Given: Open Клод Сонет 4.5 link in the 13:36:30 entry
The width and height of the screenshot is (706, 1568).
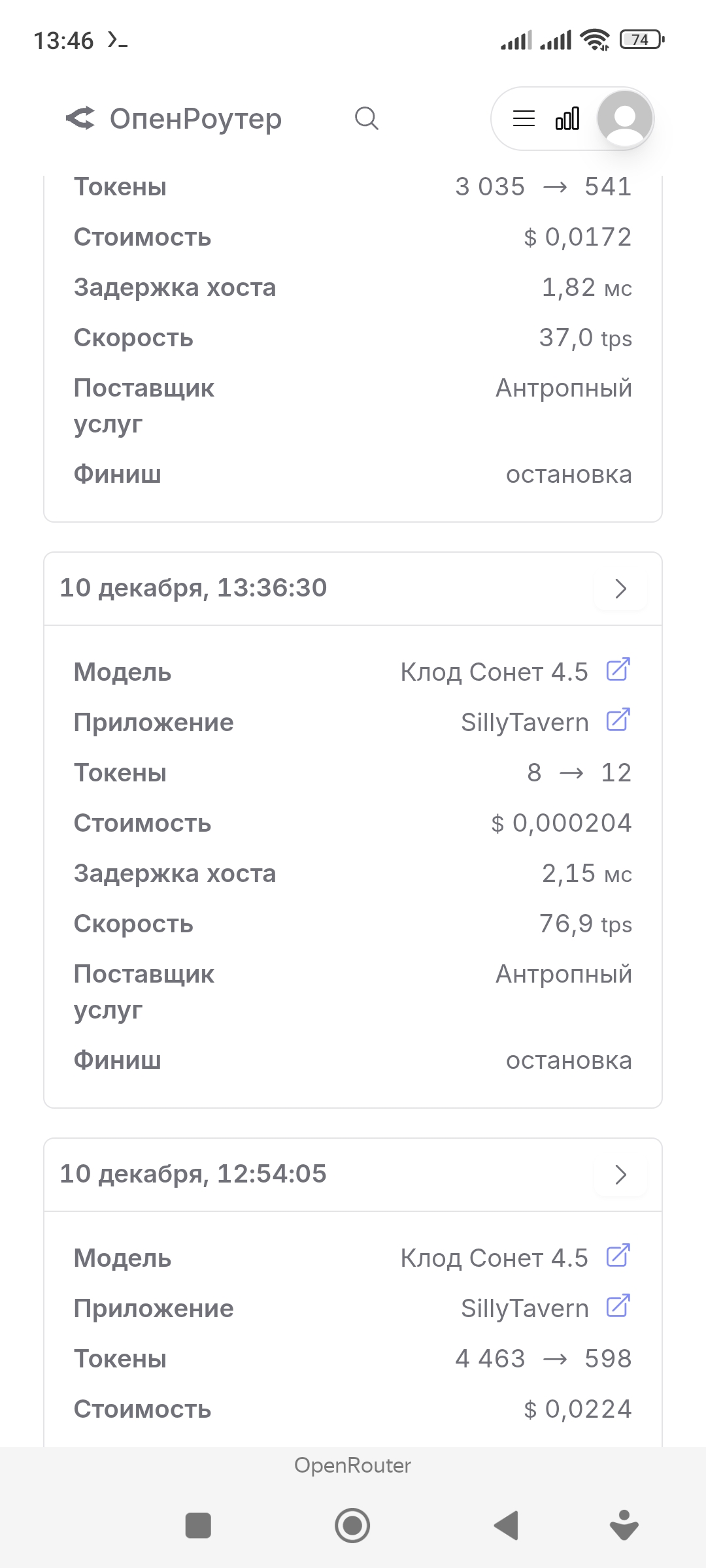Looking at the screenshot, I should point(618,670).
